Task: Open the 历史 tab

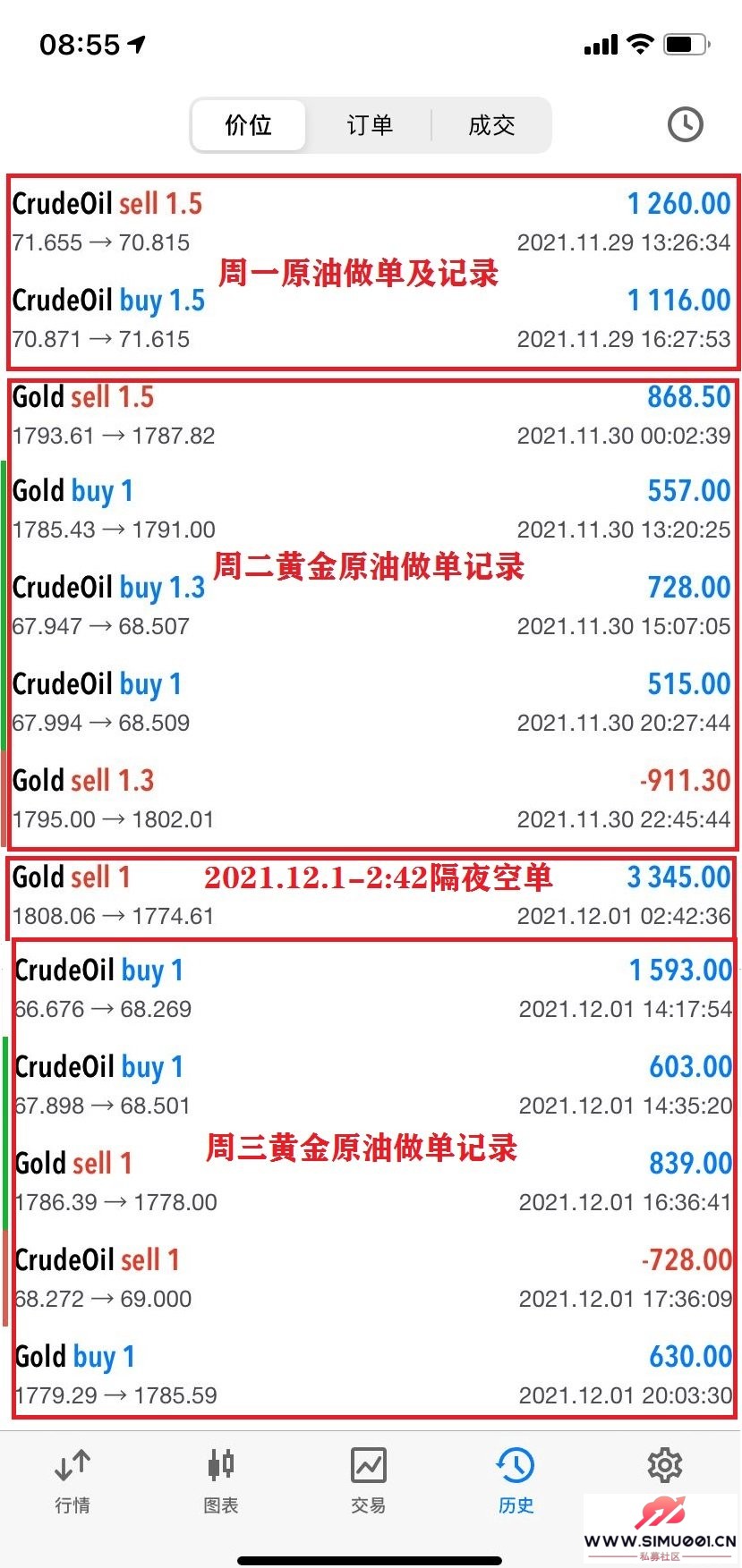Action: tap(516, 1480)
